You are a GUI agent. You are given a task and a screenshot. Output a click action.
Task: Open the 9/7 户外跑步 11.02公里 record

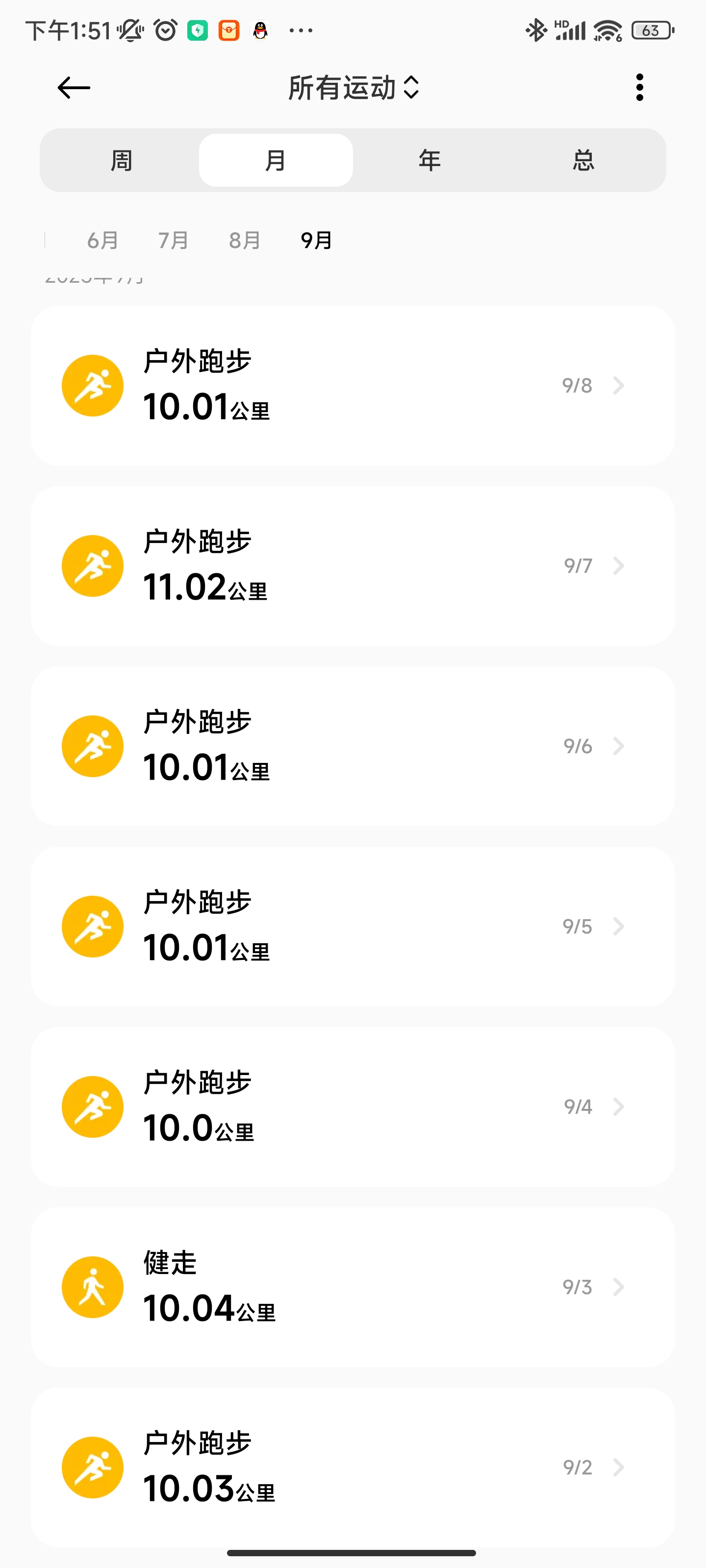(353, 566)
